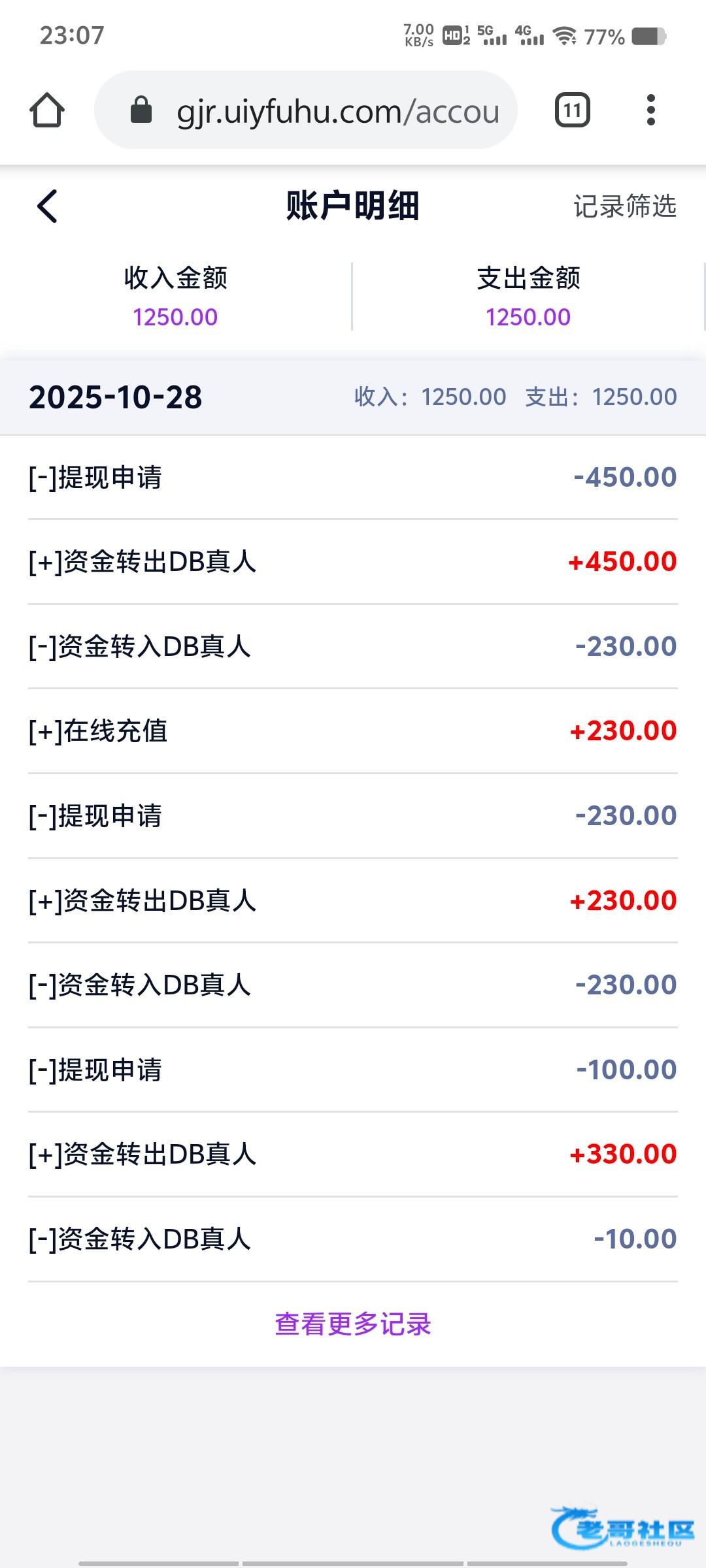
Task: Tap 查看更多记录 to load more records
Action: point(353,1324)
